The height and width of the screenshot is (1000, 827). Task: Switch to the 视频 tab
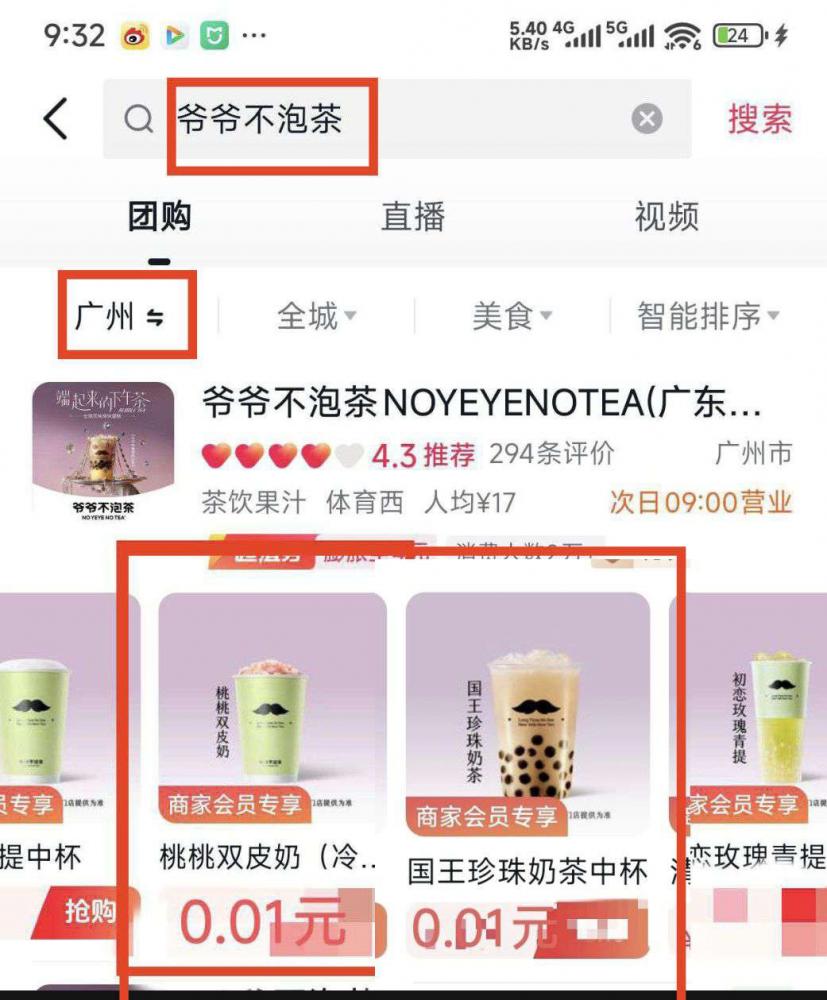[x=666, y=217]
